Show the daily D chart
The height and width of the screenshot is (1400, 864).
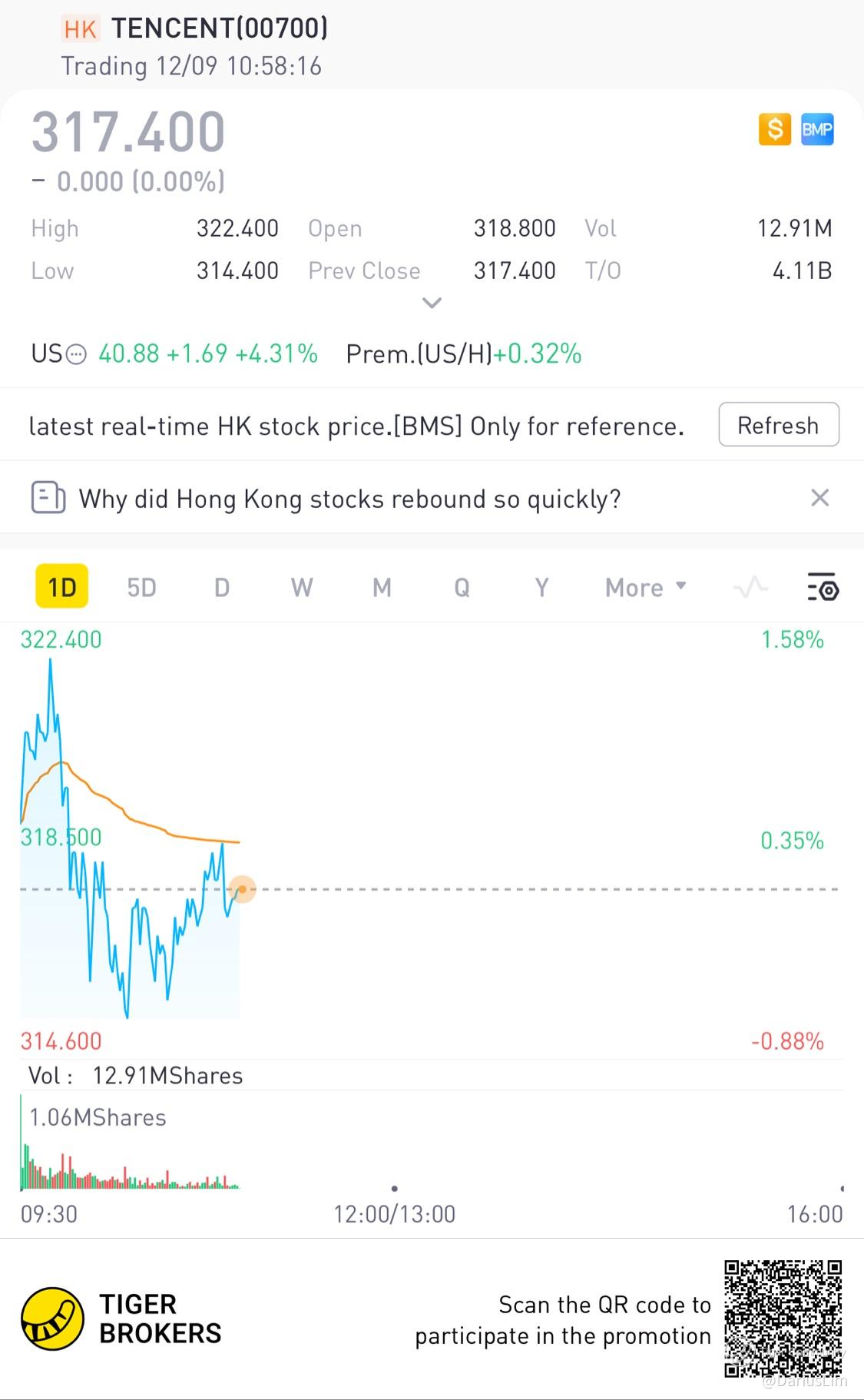[221, 588]
